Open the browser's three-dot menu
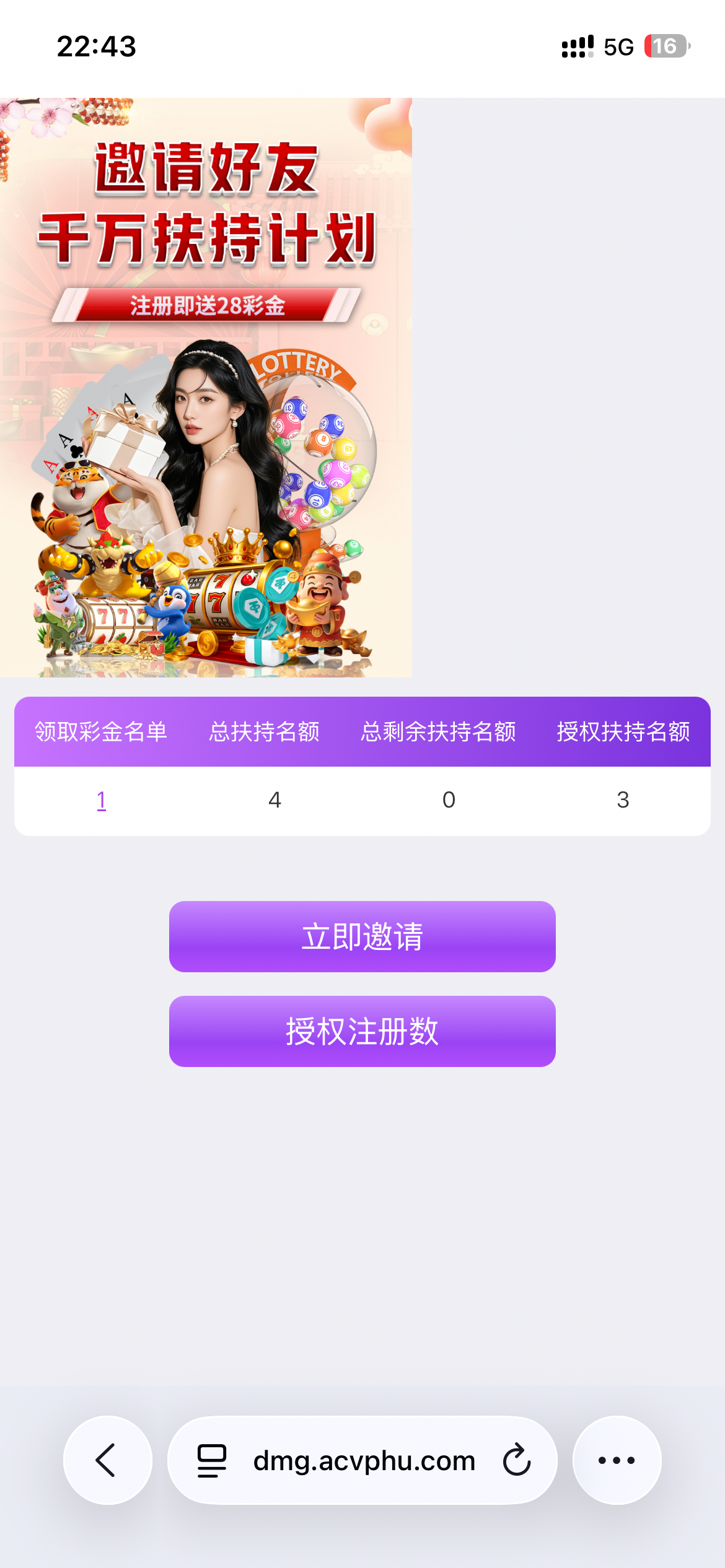Image resolution: width=725 pixels, height=1568 pixels. pos(617,1460)
